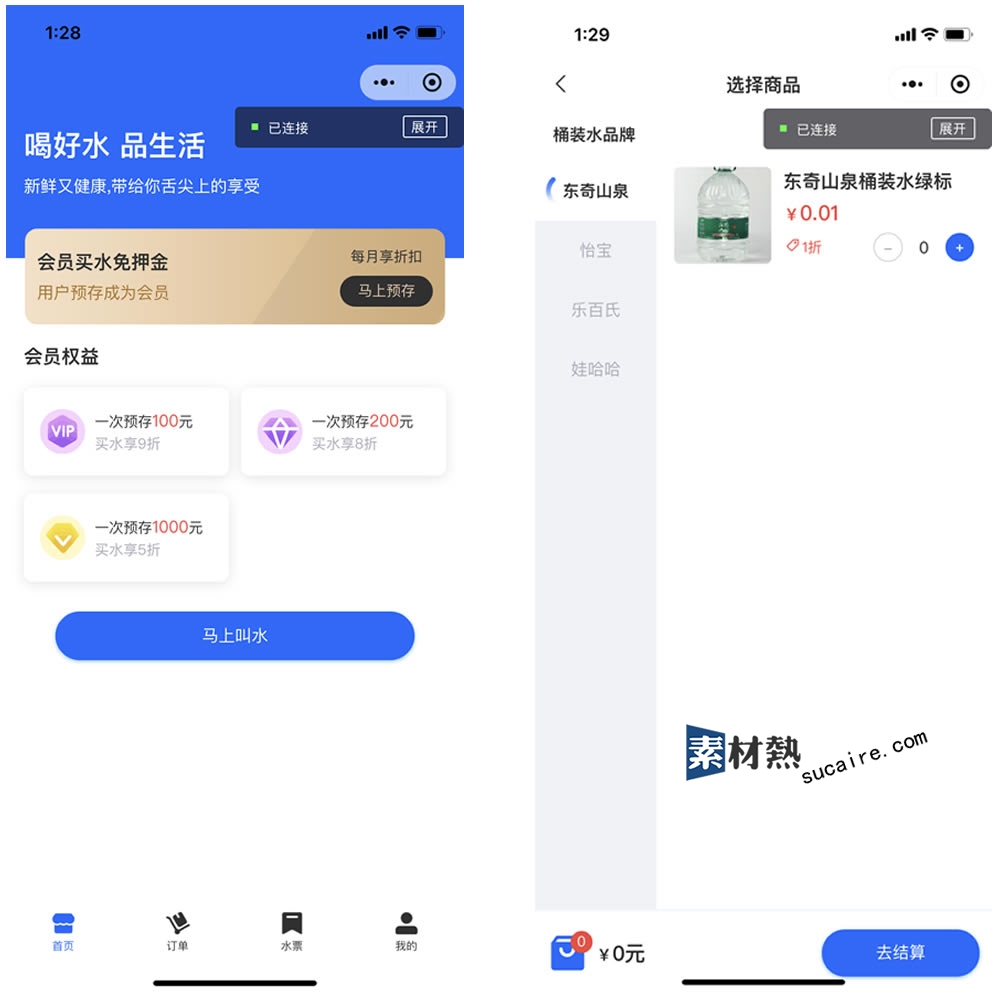1000x1000 pixels.
Task: Select the 东奇山泉 brand
Action: click(x=595, y=190)
